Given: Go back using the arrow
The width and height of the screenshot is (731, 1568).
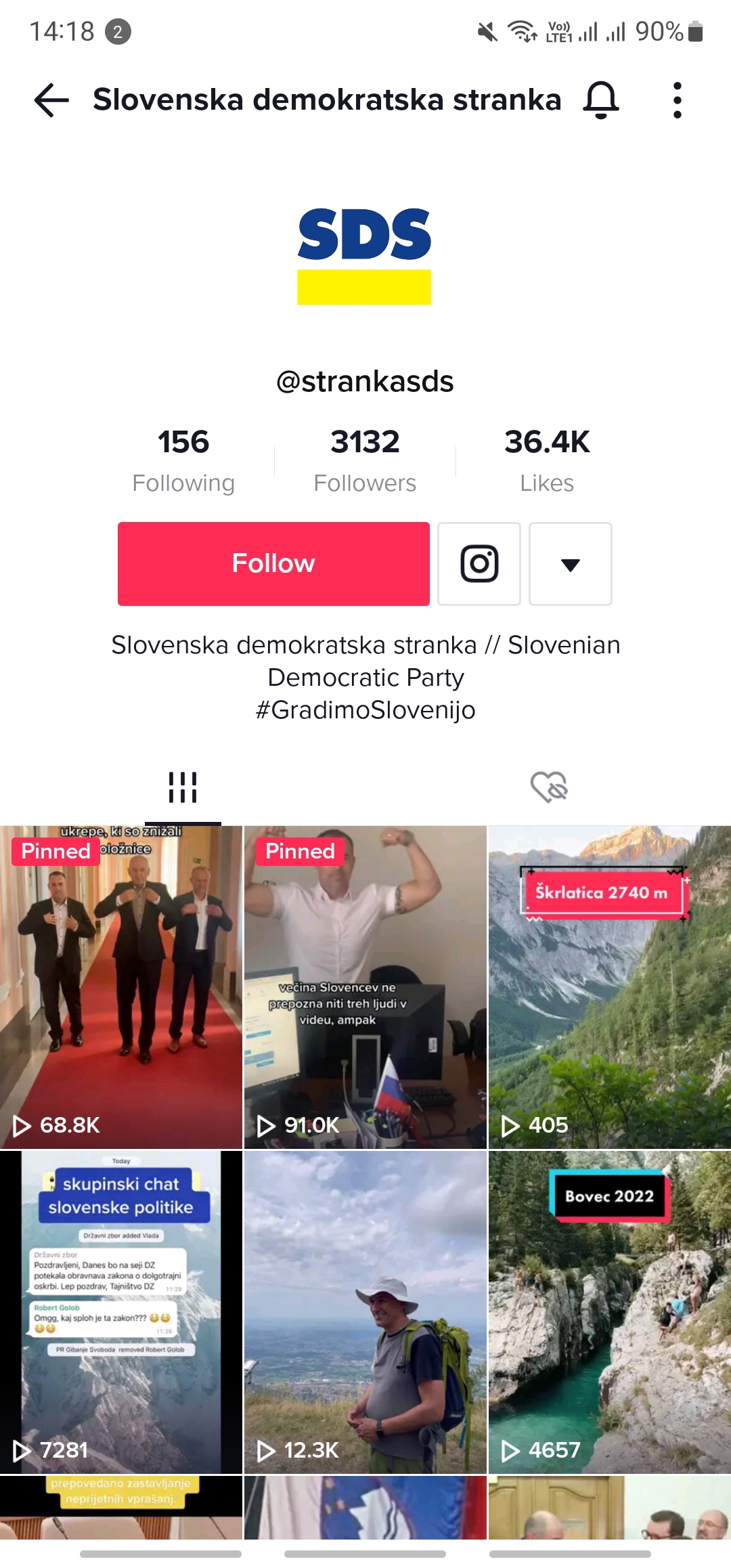Looking at the screenshot, I should 51,100.
